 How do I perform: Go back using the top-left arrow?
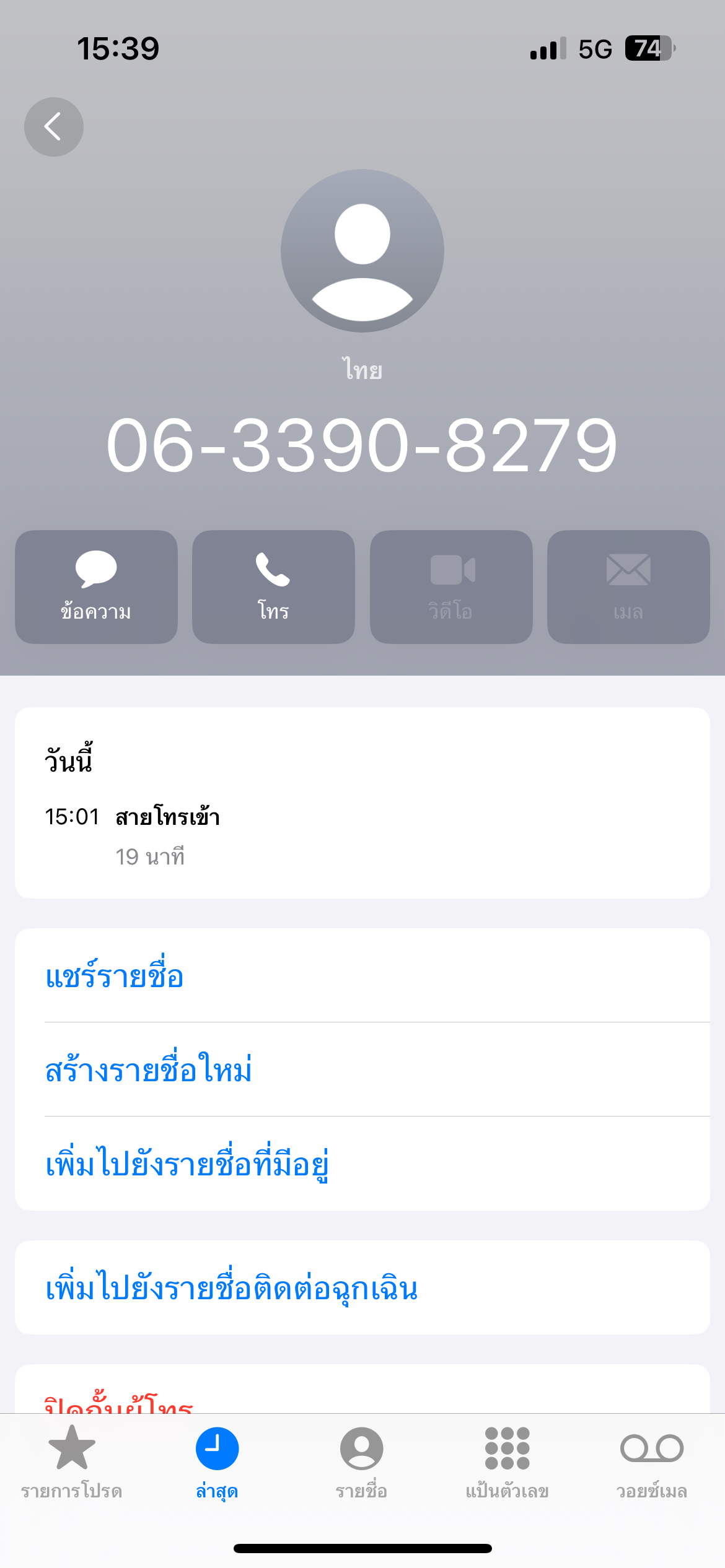click(x=54, y=127)
